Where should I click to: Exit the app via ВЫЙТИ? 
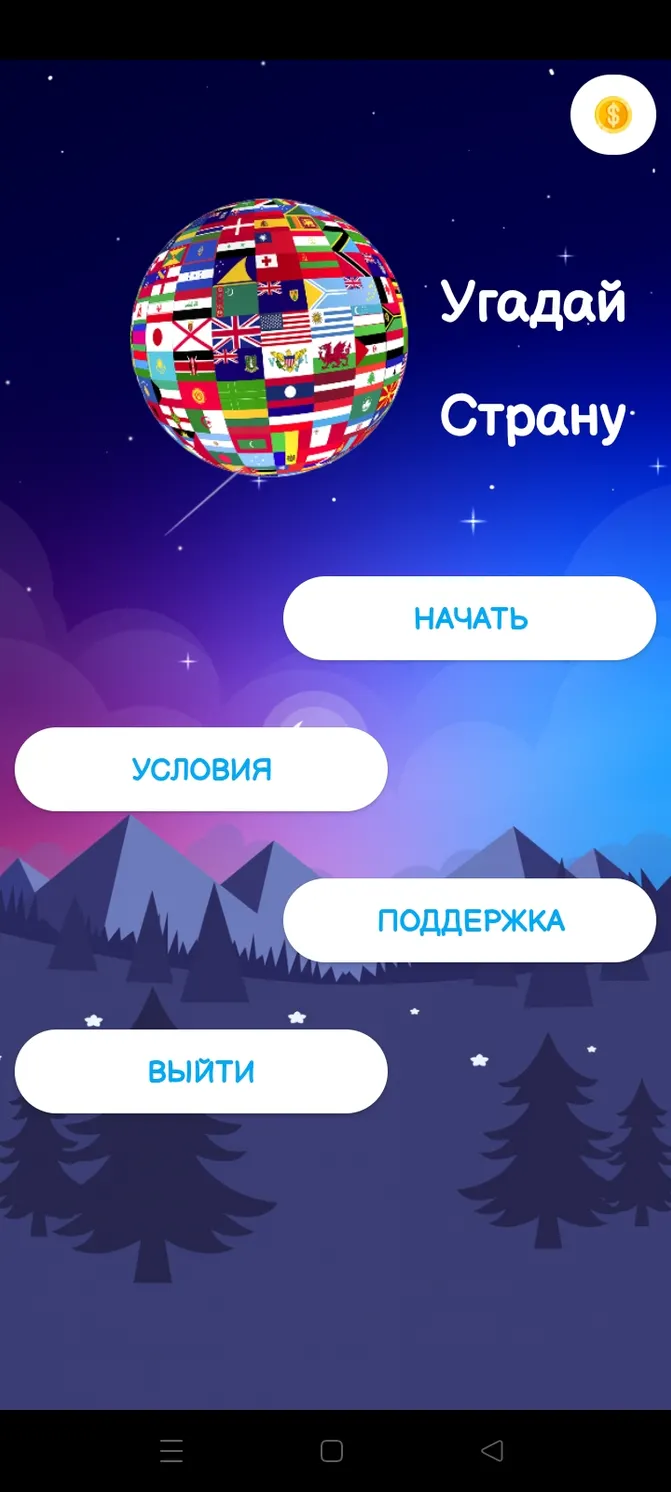pyautogui.click(x=201, y=1071)
